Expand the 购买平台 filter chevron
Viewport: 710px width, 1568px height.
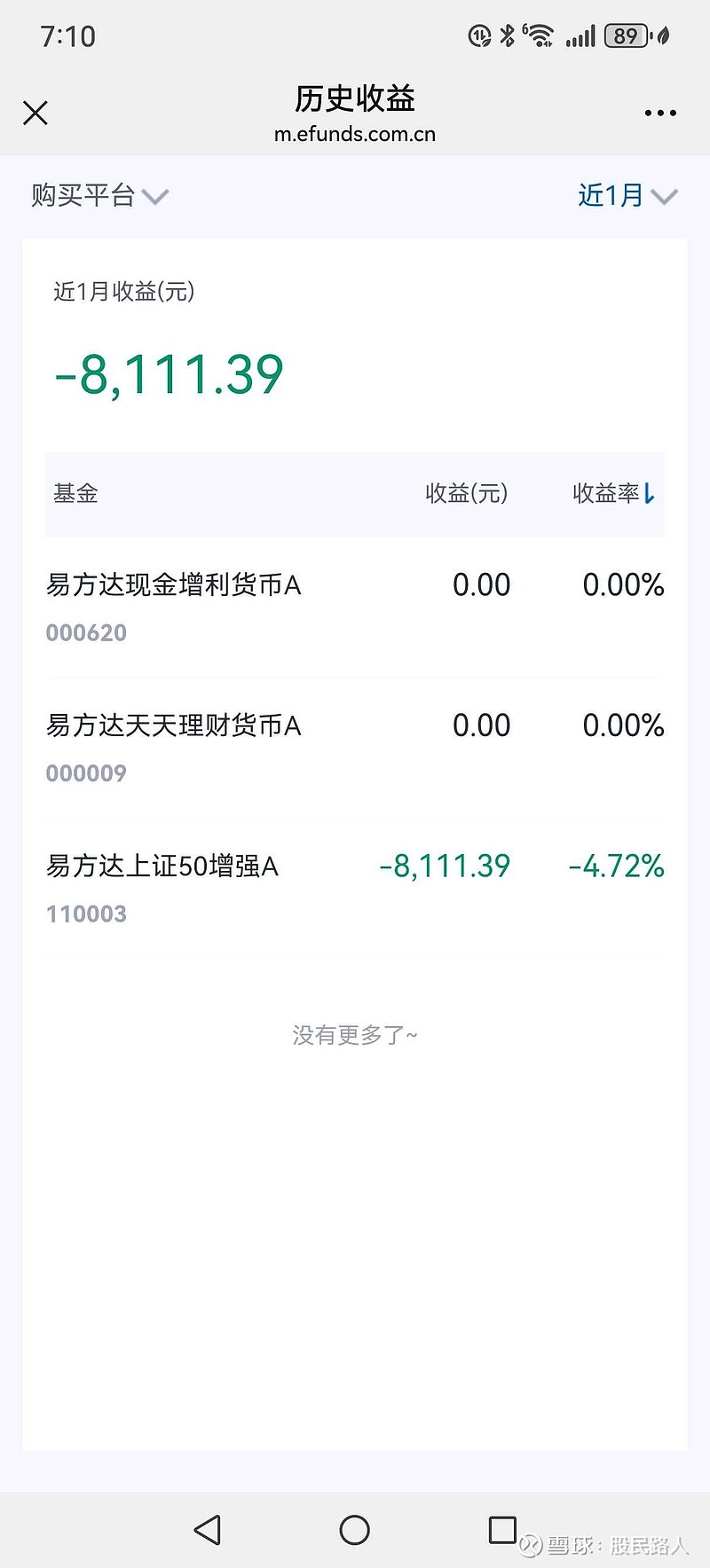tap(155, 197)
